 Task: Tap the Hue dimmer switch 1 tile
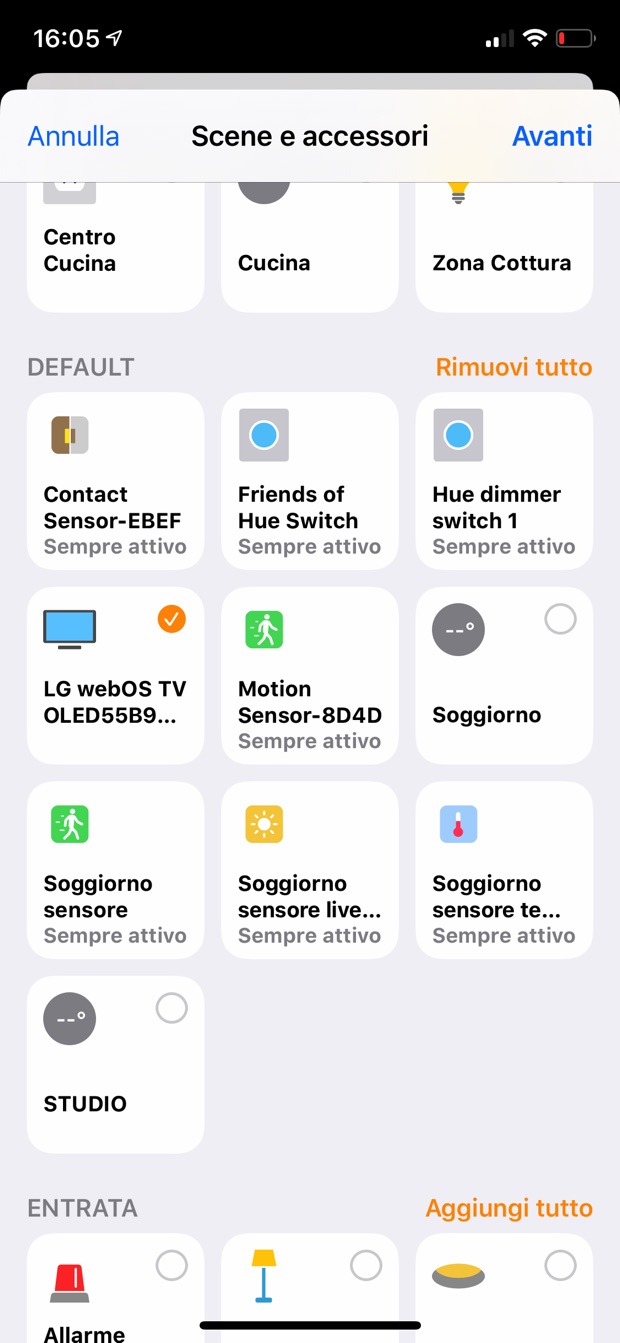[504, 481]
